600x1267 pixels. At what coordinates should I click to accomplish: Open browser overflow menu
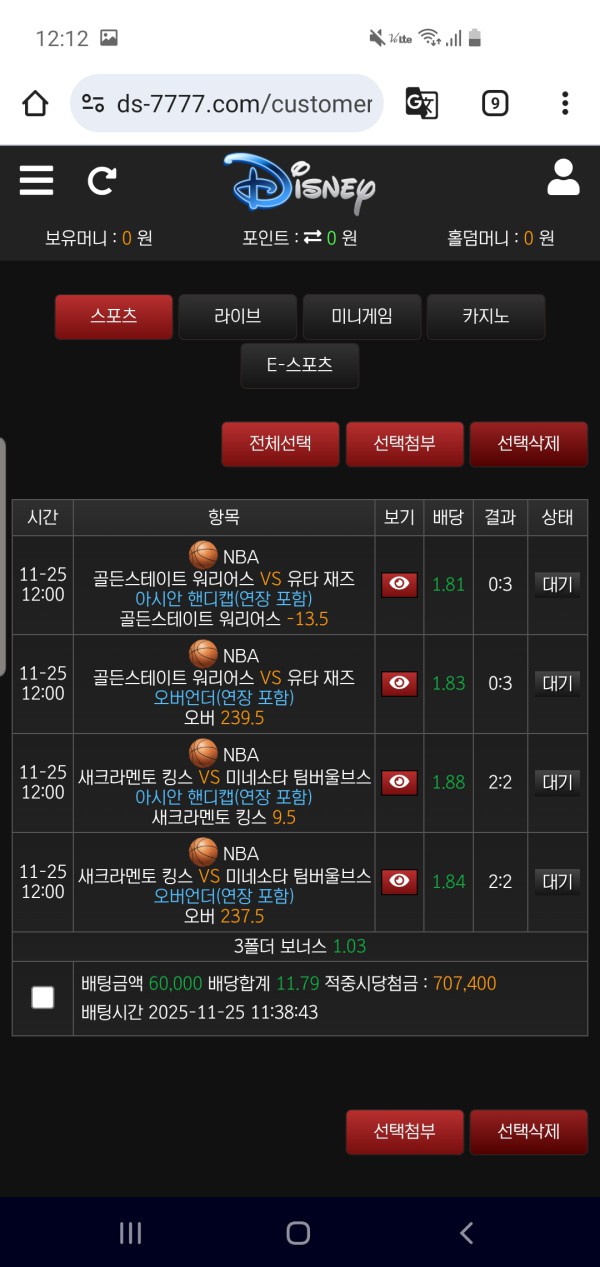565,103
